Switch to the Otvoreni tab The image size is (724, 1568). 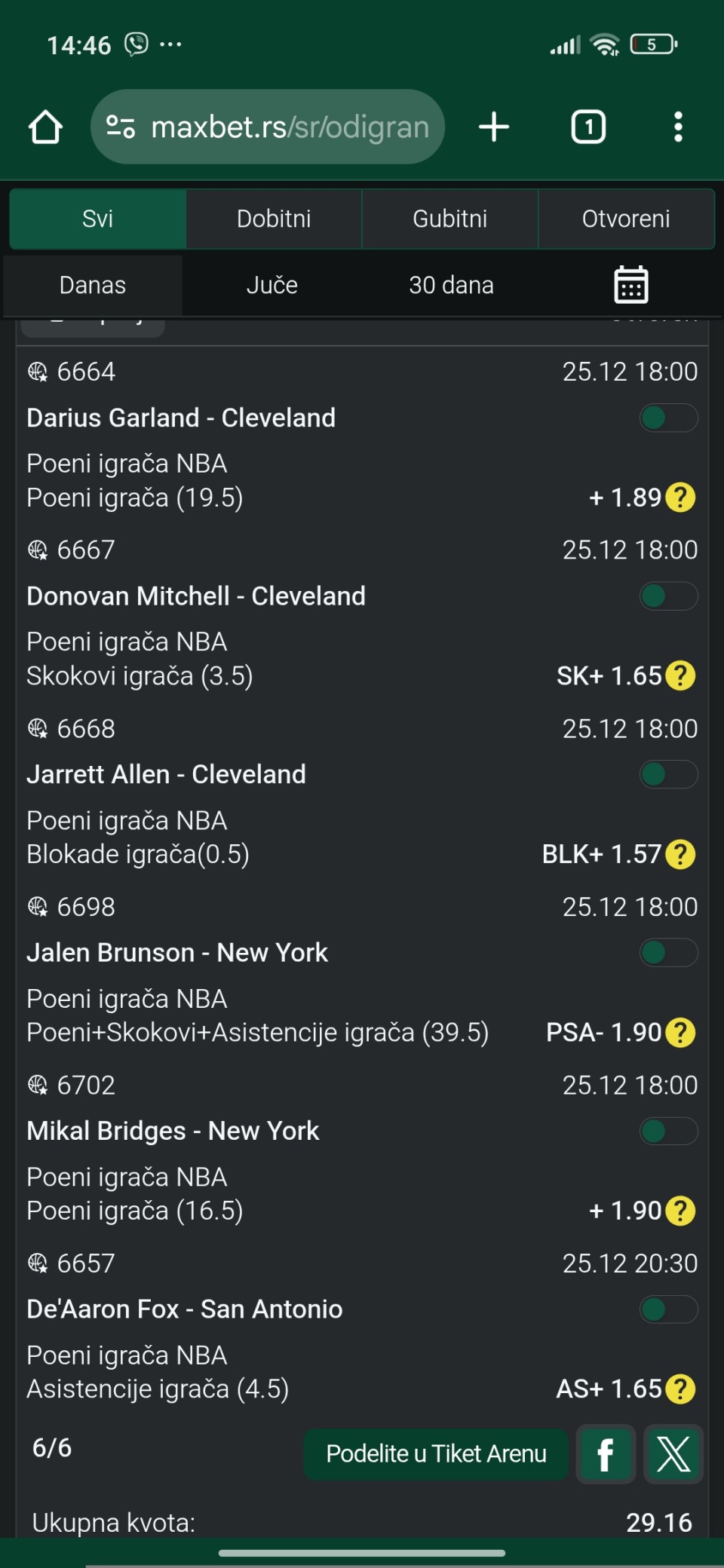click(x=626, y=219)
